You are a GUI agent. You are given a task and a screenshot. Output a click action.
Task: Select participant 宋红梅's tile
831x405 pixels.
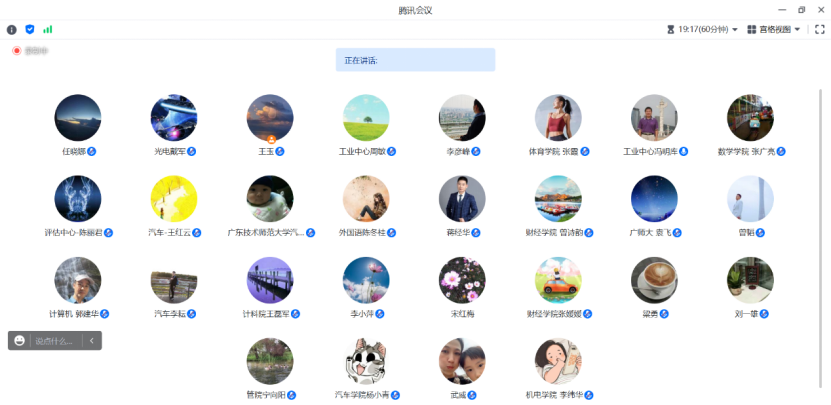coord(462,280)
